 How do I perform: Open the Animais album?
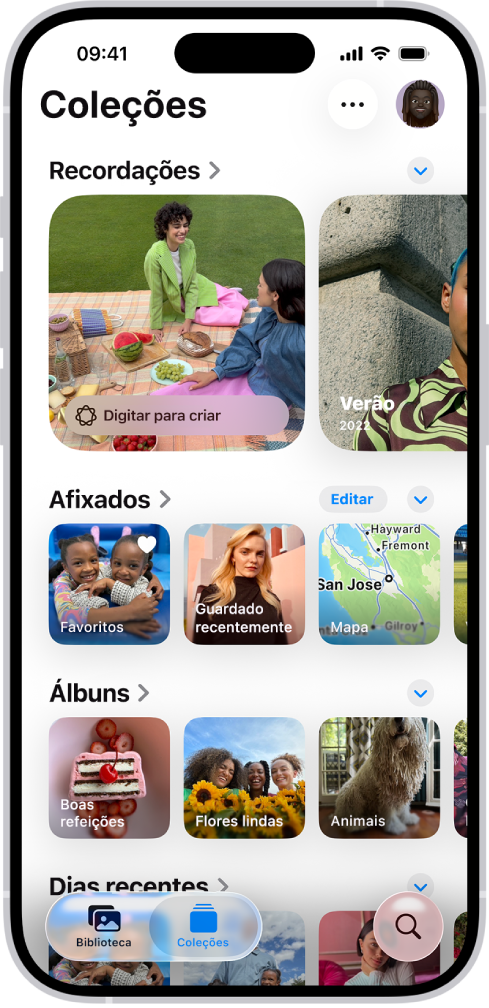[x=379, y=778]
